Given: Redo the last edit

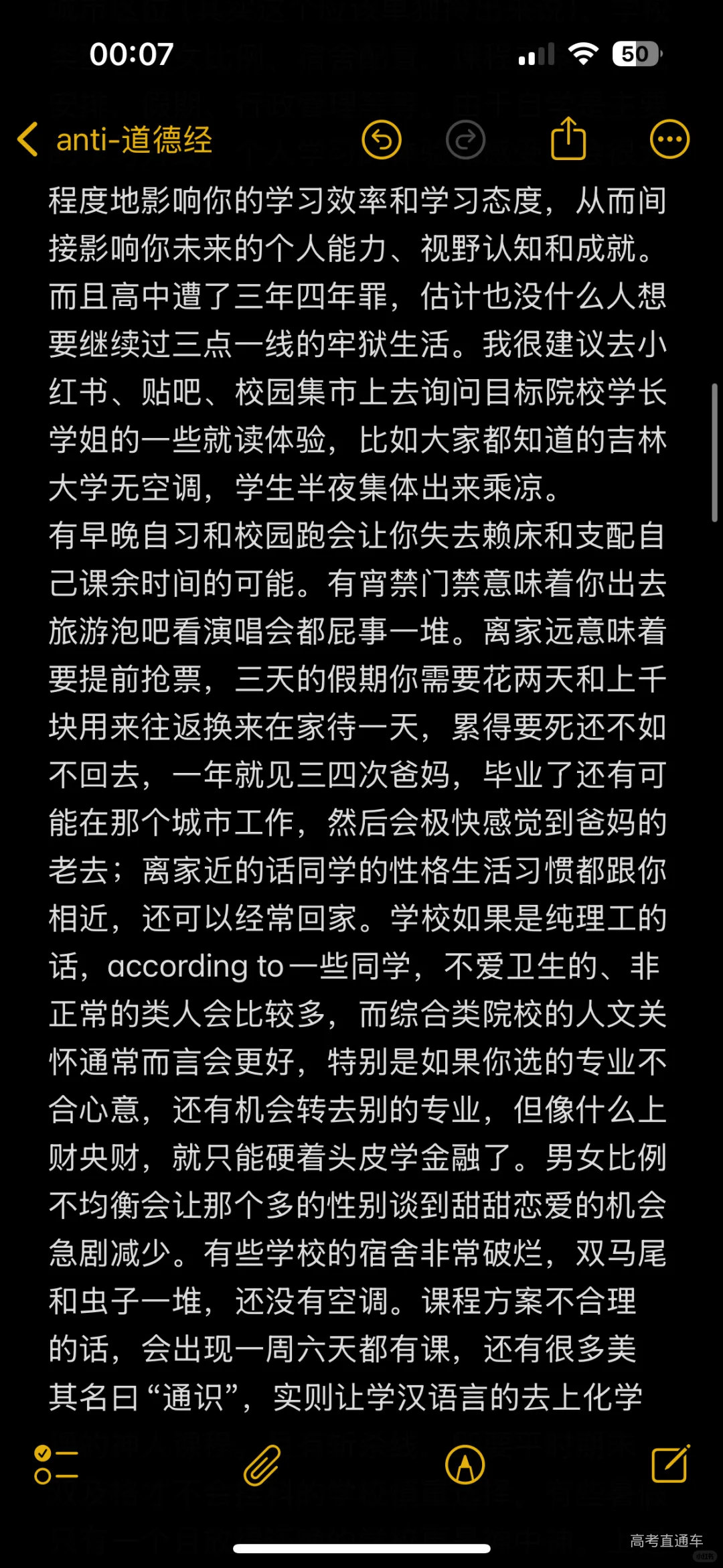Looking at the screenshot, I should click(x=466, y=138).
